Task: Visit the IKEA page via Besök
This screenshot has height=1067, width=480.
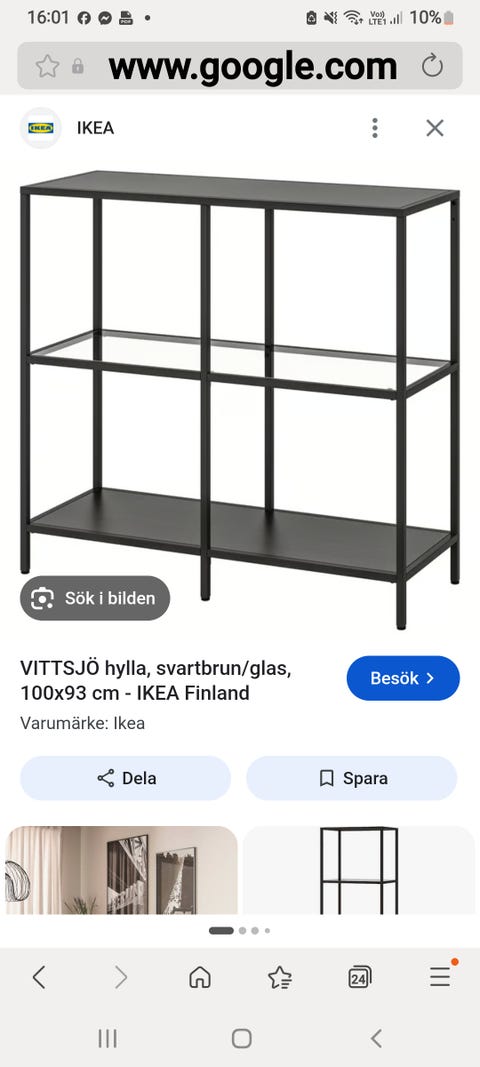Action: point(403,678)
